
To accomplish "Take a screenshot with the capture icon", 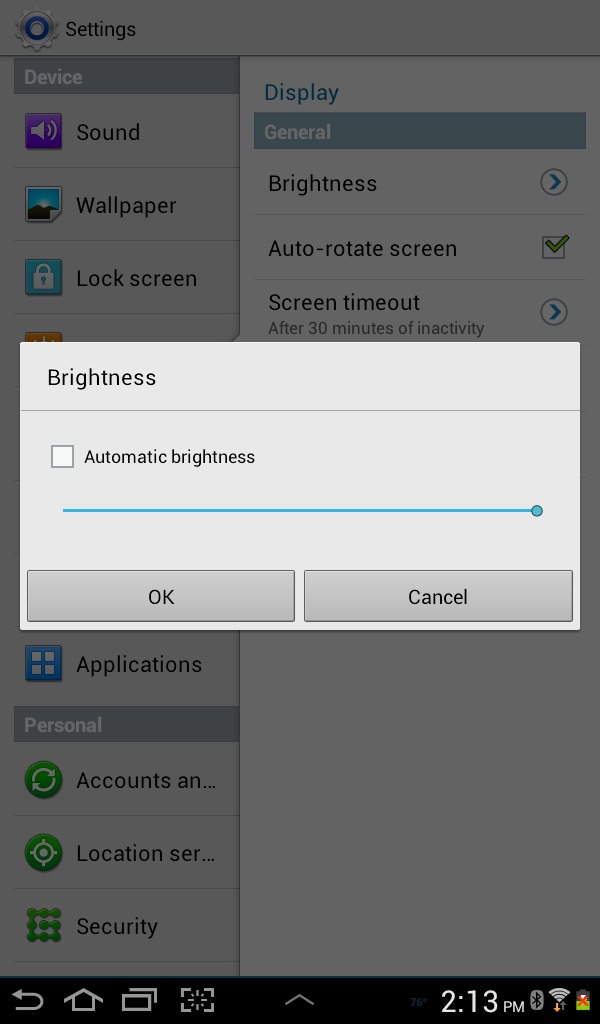I will pyautogui.click(x=197, y=1000).
